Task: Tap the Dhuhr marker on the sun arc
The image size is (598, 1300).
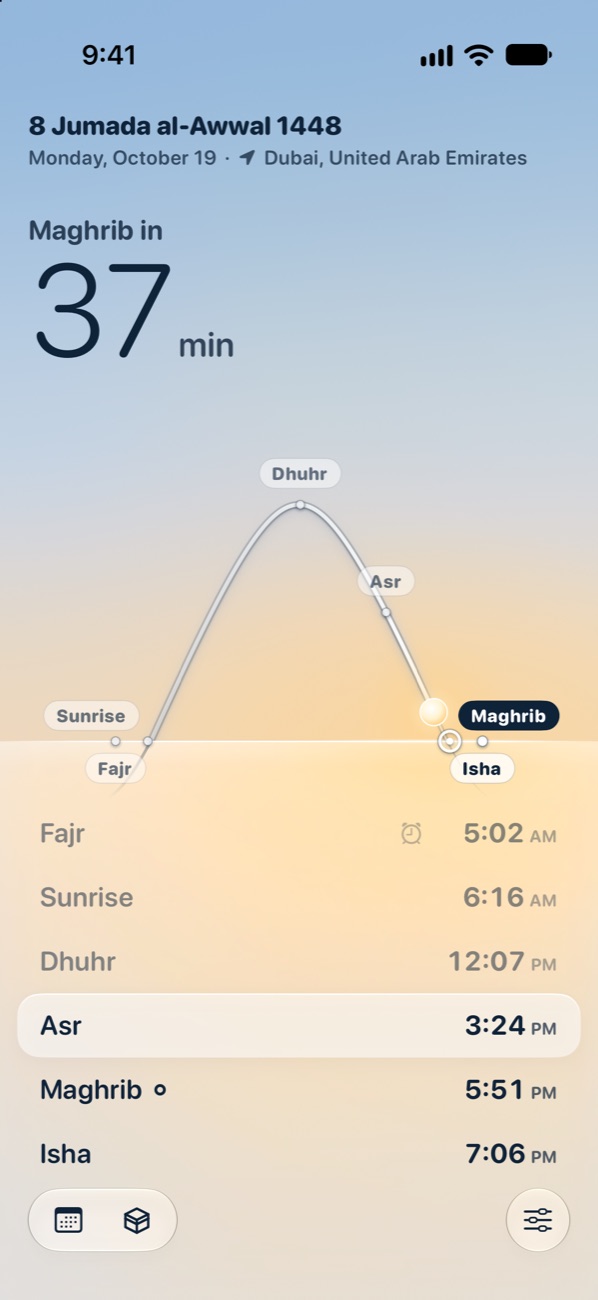Action: coord(300,473)
